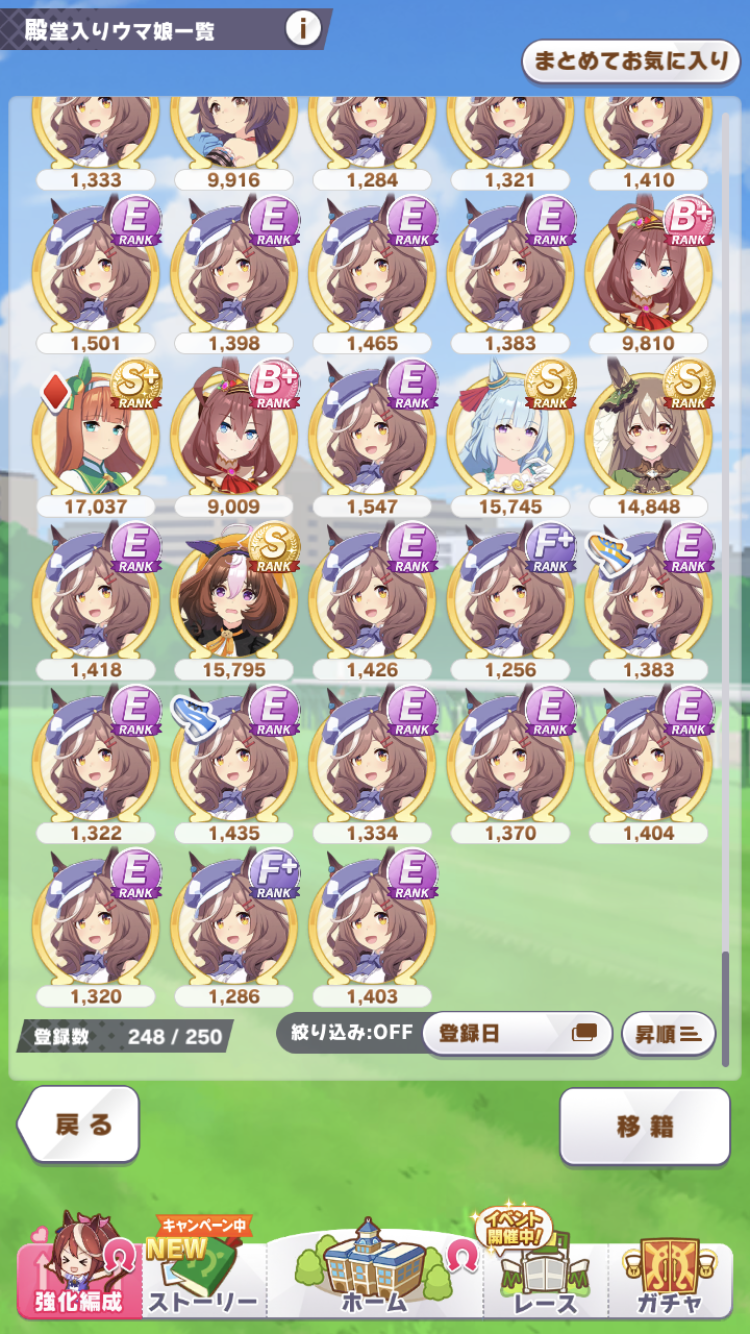Open the character scored 17,037
Image resolution: width=750 pixels, height=1334 pixels.
(96, 435)
